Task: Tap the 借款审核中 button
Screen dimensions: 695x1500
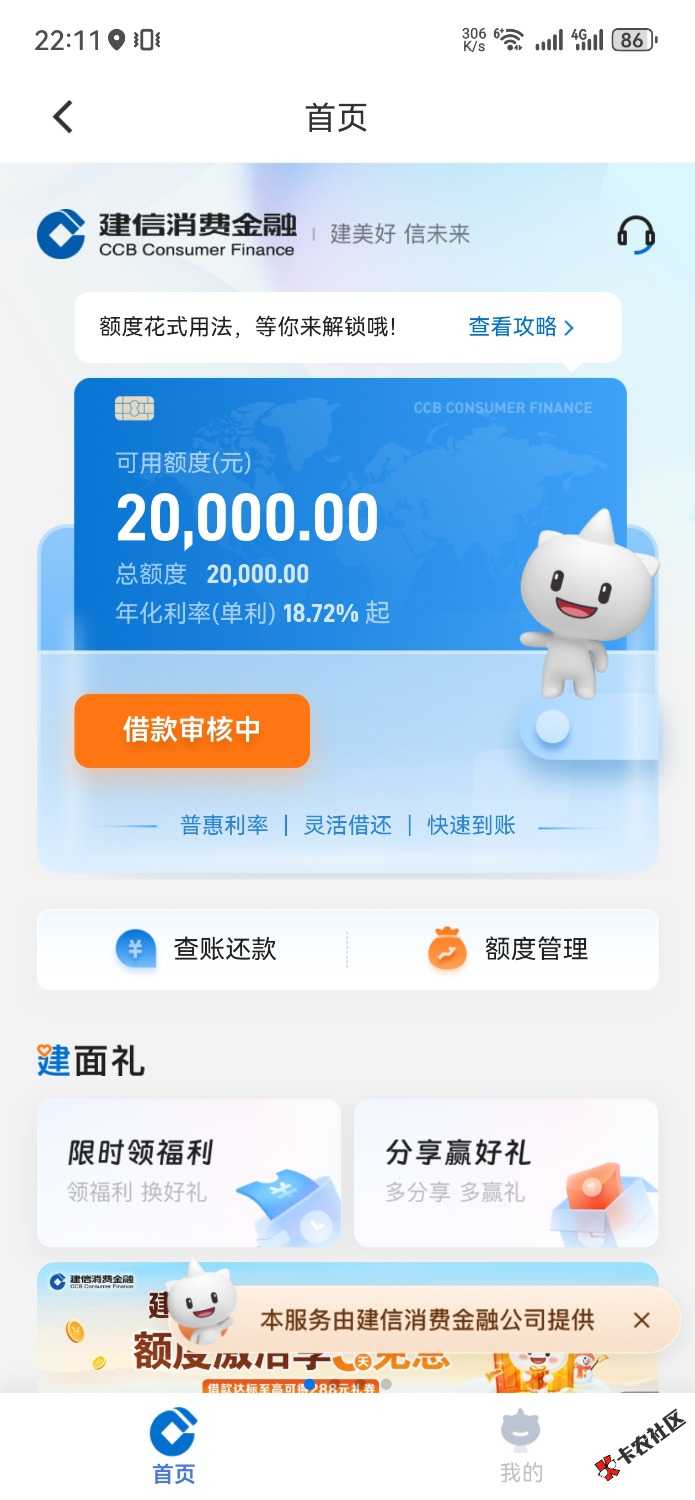Action: pos(192,730)
